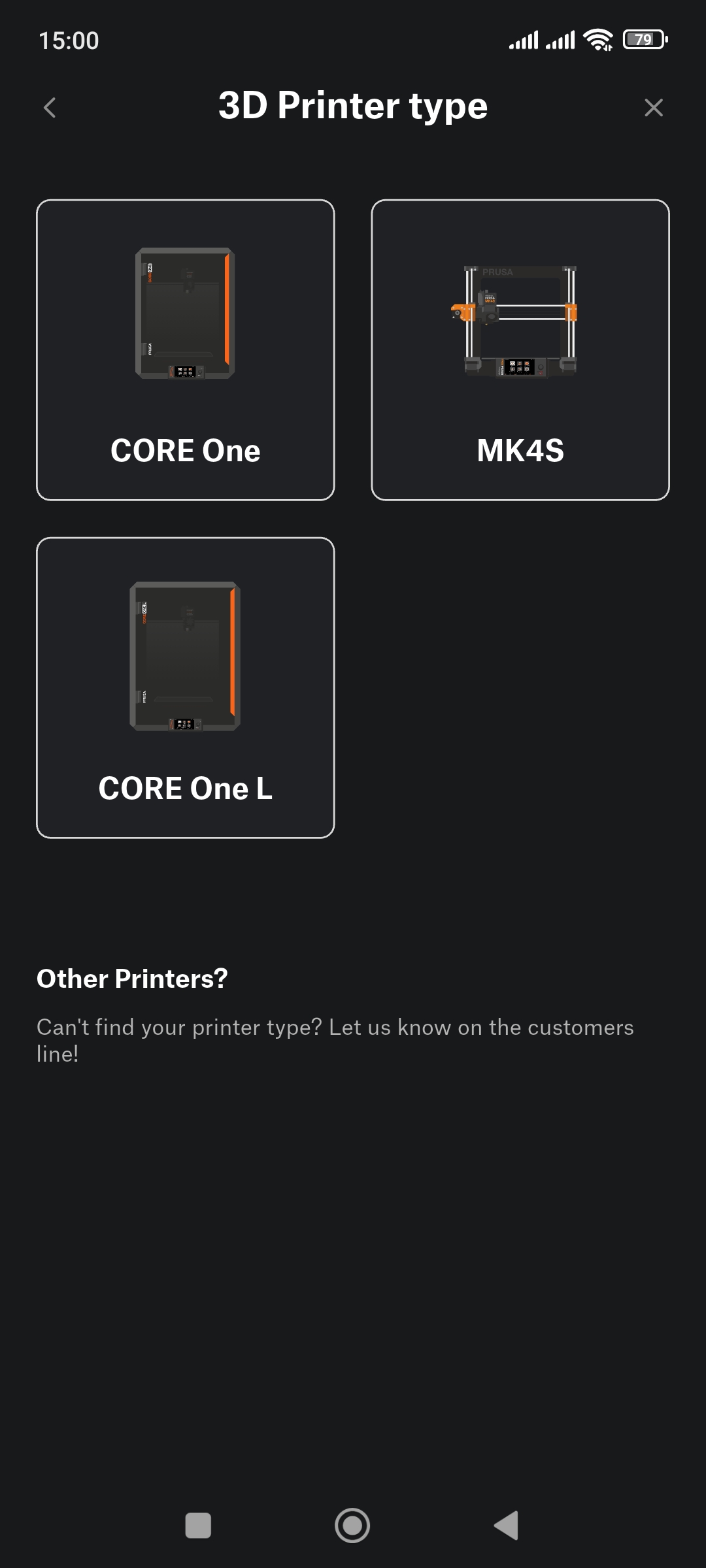The width and height of the screenshot is (706, 1568).
Task: Select the CORE One printer card
Action: (186, 350)
